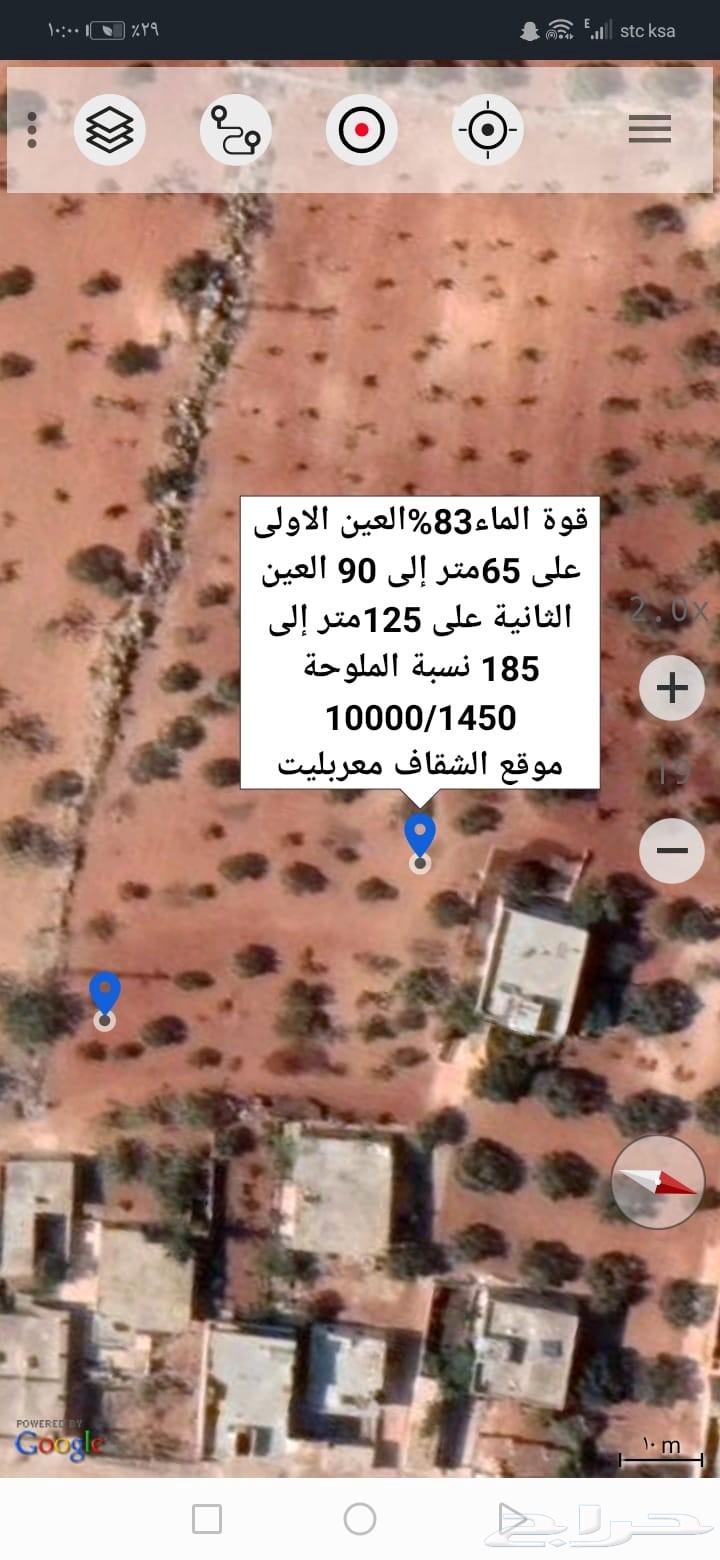Center the map on my location

tap(488, 130)
